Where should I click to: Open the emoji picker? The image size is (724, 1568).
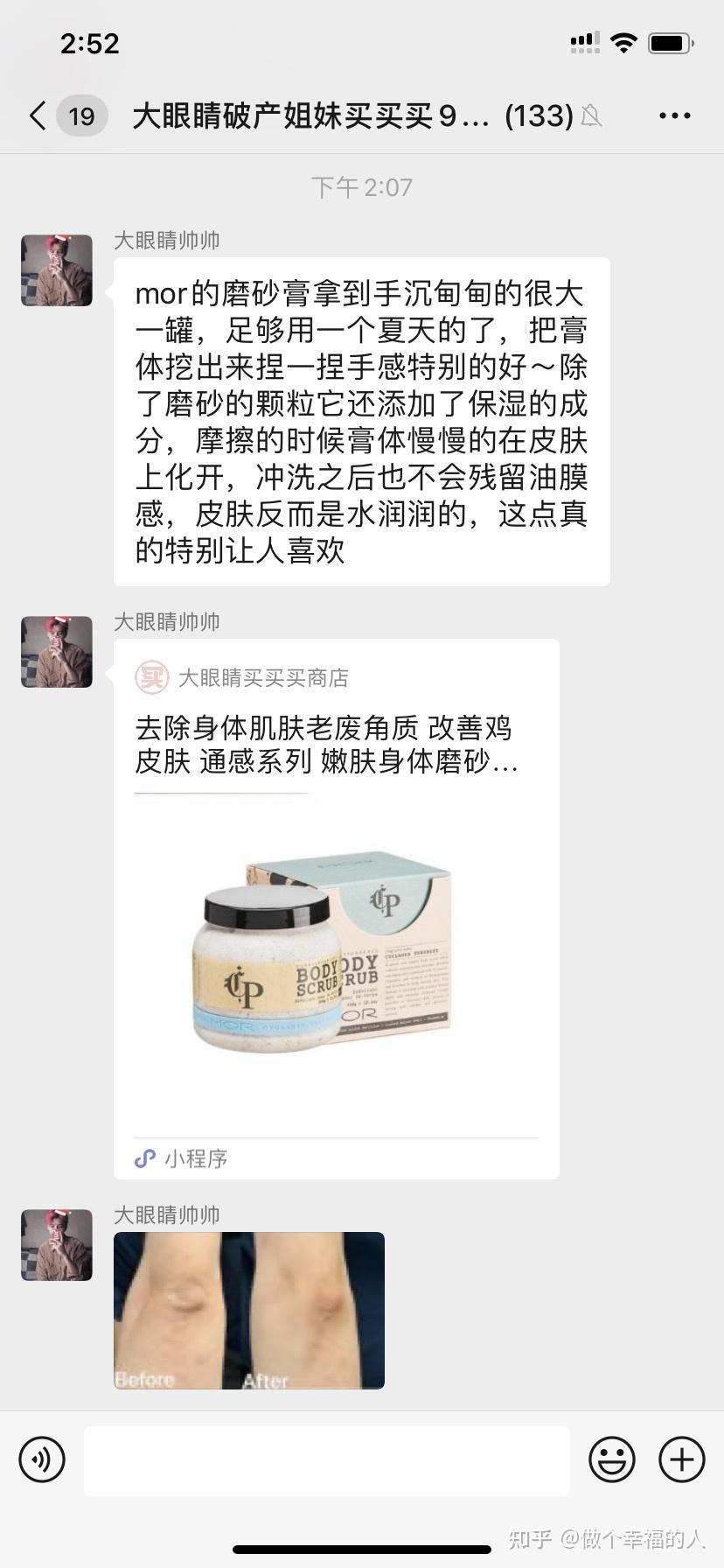[611, 1459]
